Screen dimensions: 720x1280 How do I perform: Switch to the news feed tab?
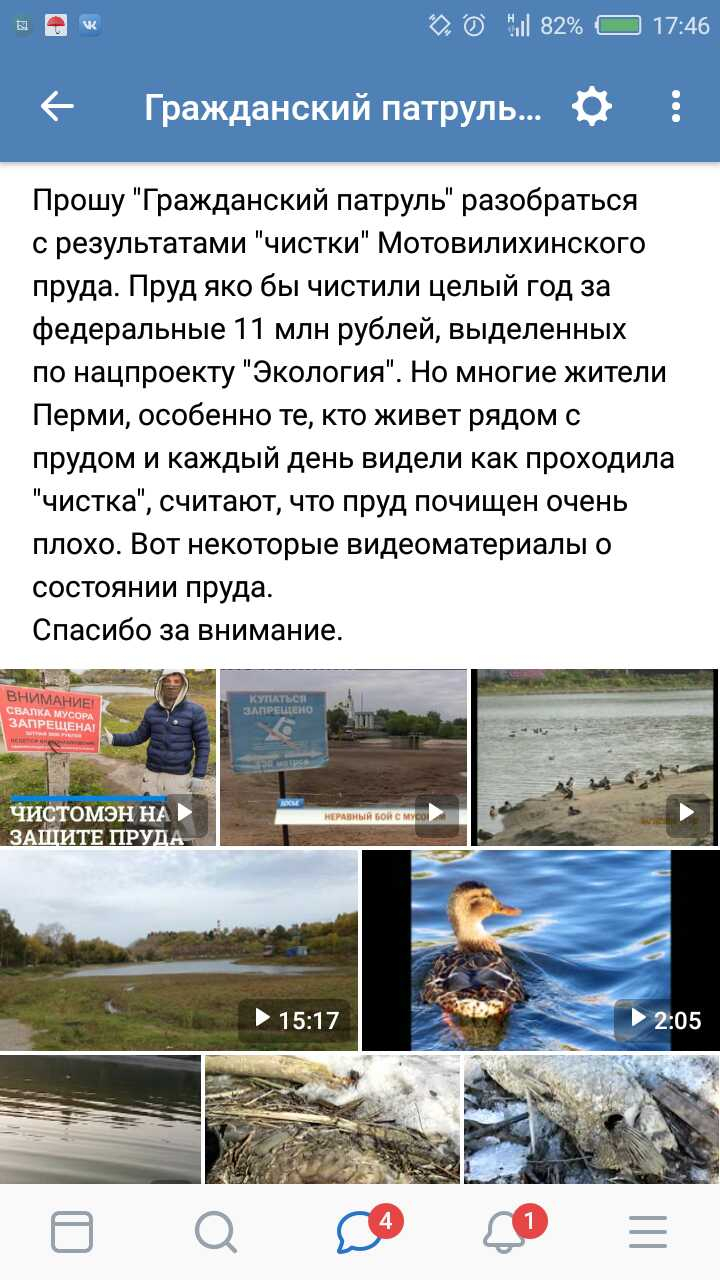click(x=72, y=1232)
